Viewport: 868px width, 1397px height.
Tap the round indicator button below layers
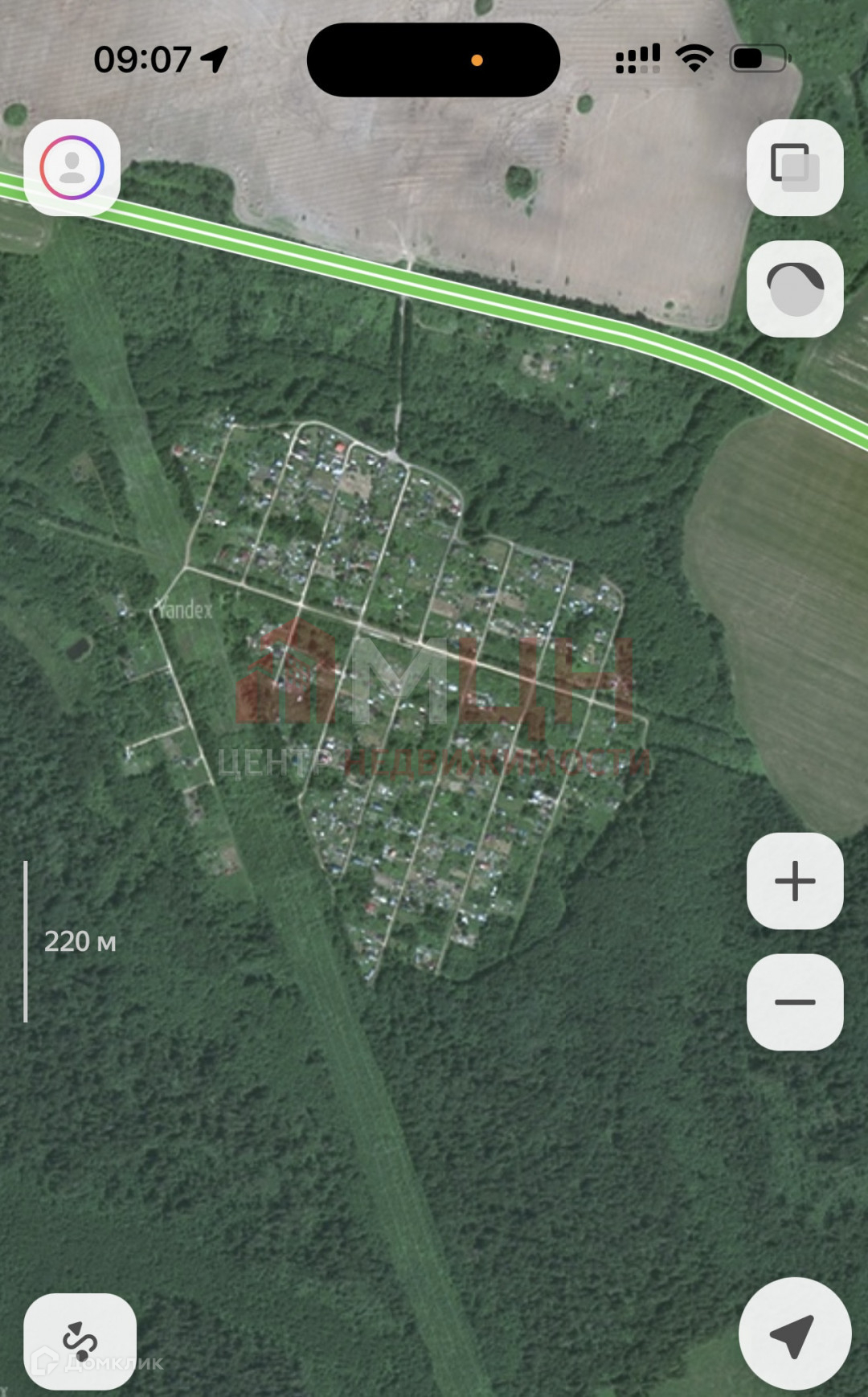[795, 289]
